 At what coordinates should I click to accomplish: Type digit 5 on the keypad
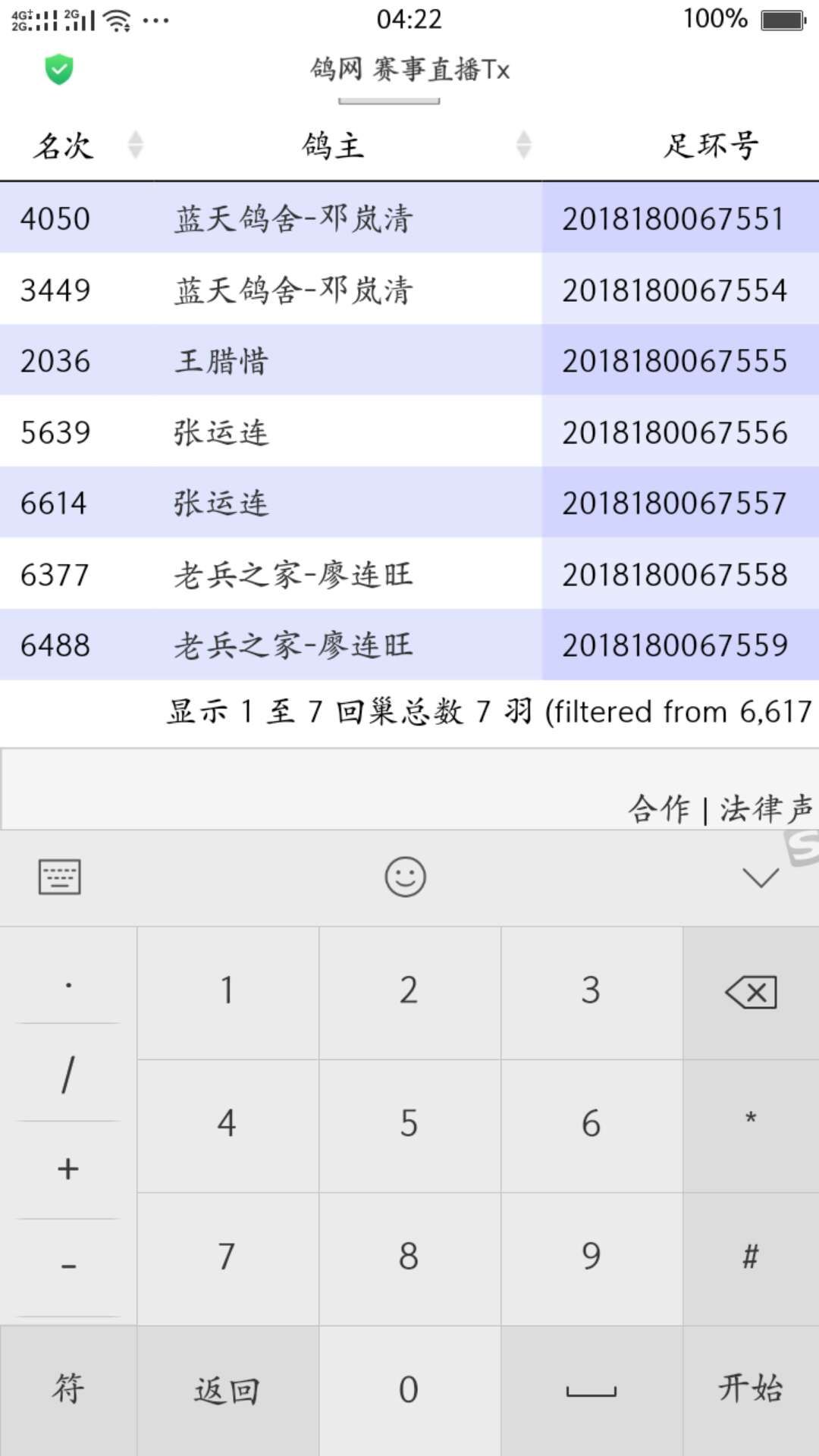coord(409,1125)
